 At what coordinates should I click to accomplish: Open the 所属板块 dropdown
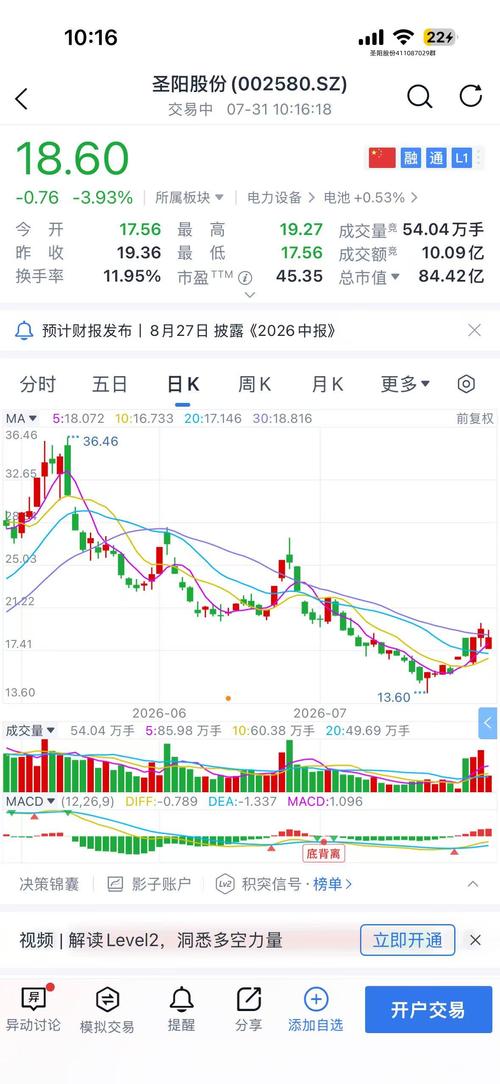coord(189,198)
